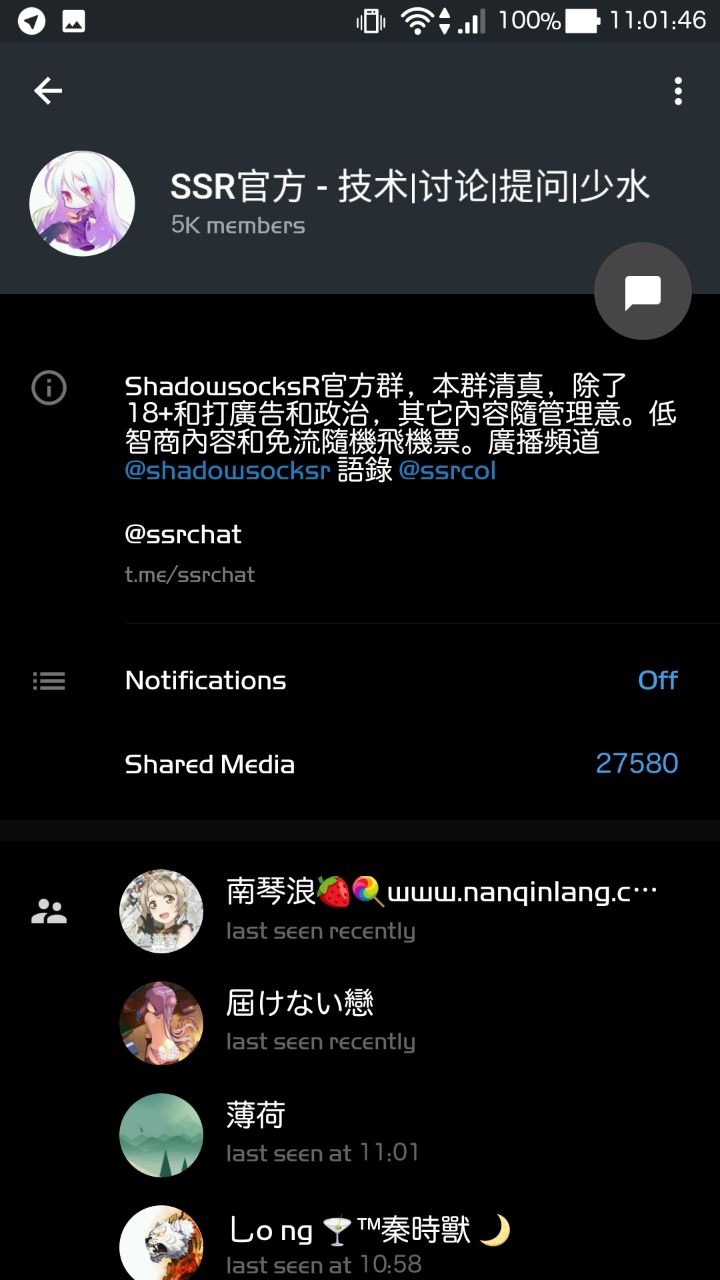Tap the group avatar picture

pyautogui.click(x=82, y=204)
